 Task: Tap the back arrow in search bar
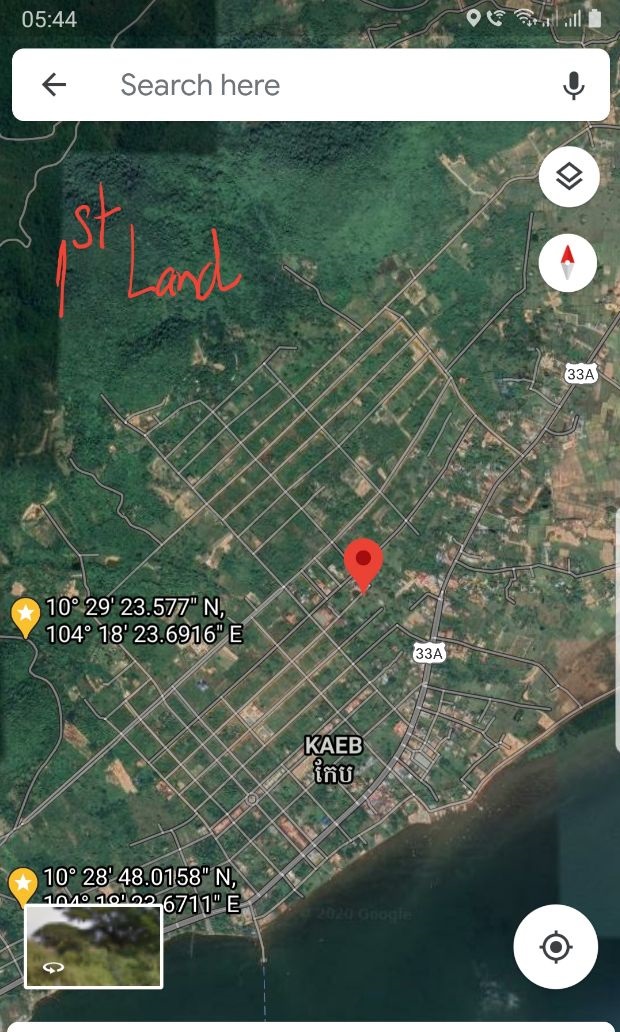pos(54,85)
